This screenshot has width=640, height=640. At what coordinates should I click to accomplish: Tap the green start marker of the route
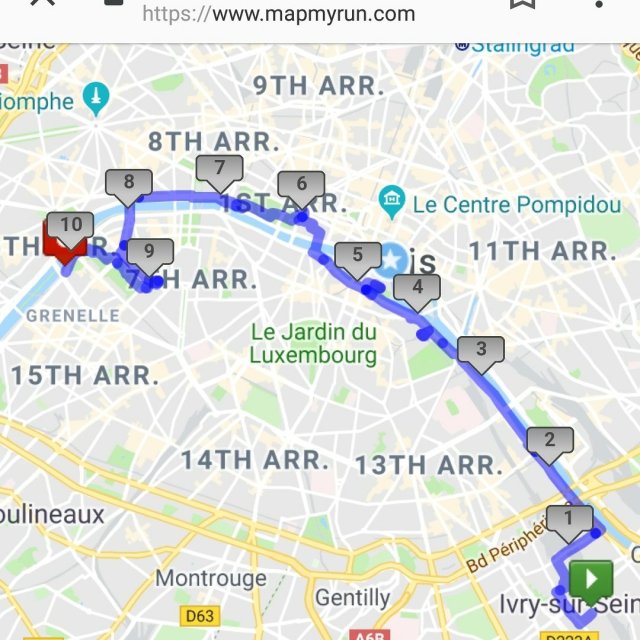(x=590, y=579)
